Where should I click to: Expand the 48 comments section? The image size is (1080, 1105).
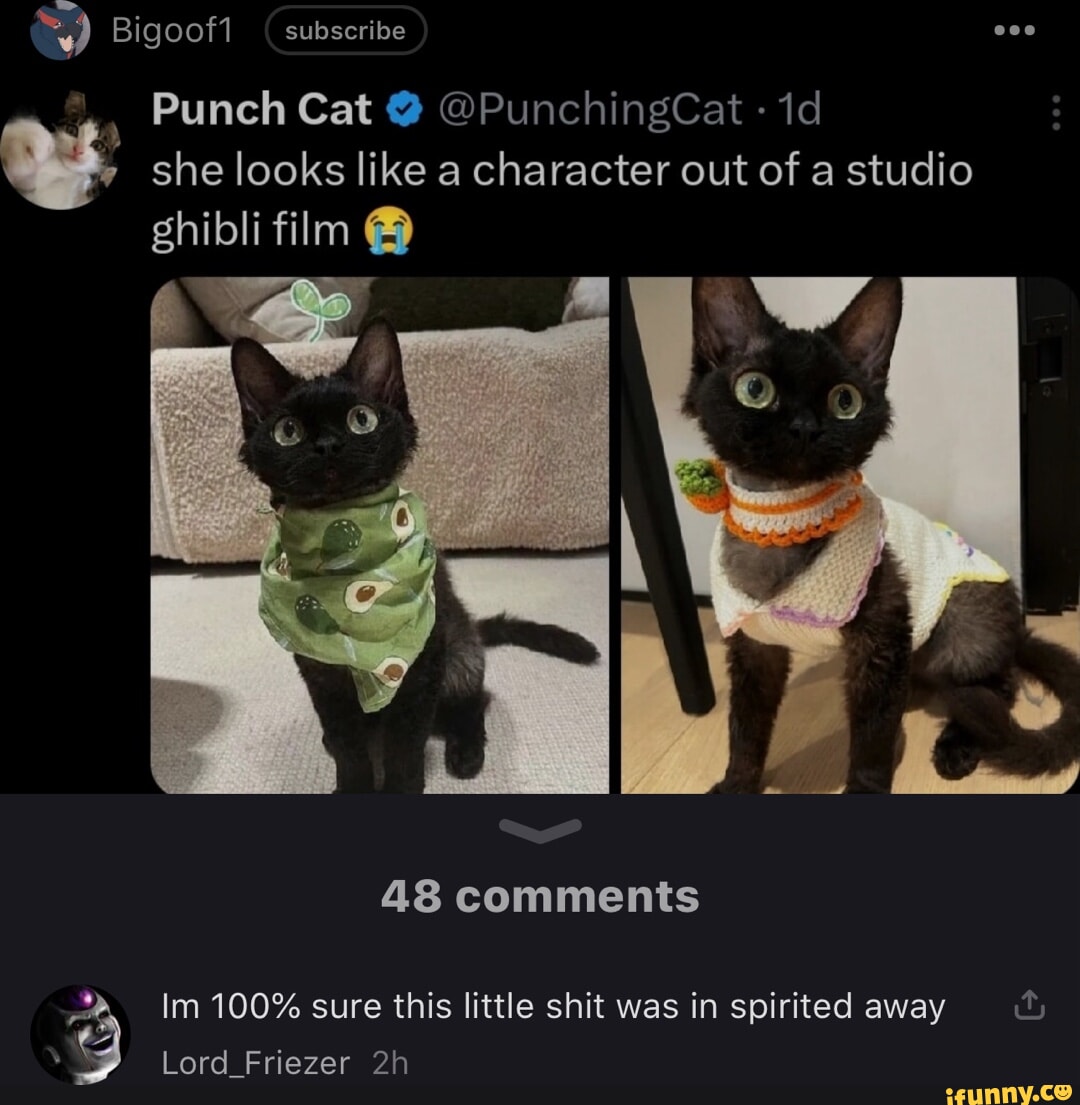(x=540, y=896)
